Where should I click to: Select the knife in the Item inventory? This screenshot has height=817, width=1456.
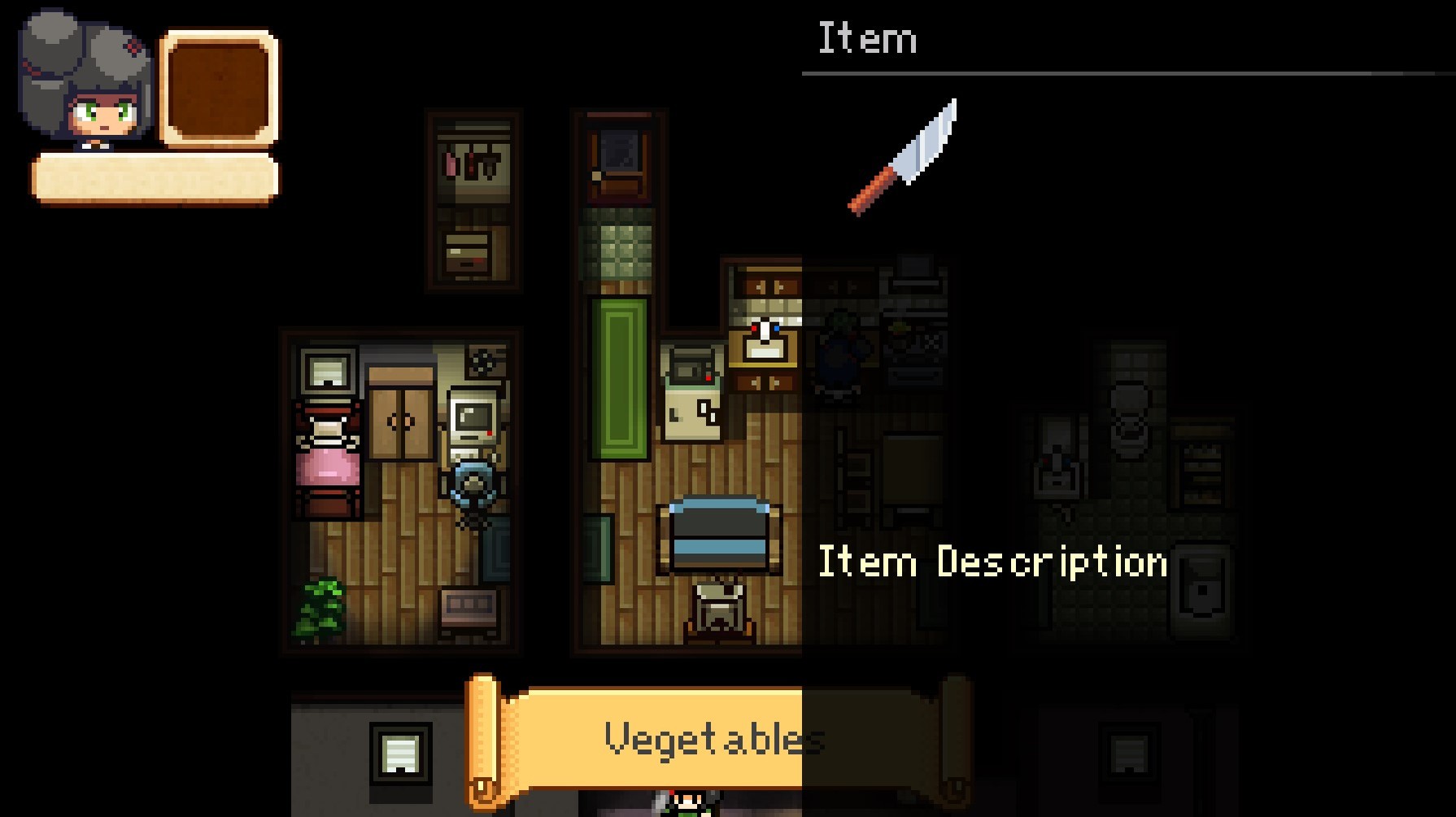pyautogui.click(x=904, y=157)
